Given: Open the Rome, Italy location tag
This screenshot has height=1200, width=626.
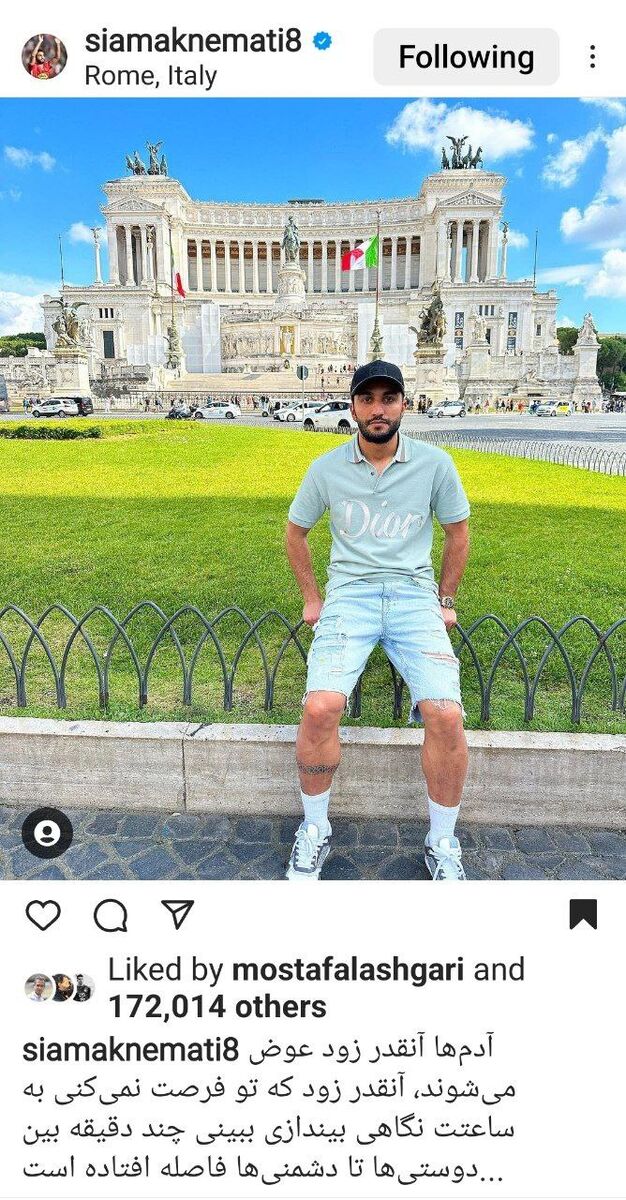Looking at the screenshot, I should tap(150, 76).
